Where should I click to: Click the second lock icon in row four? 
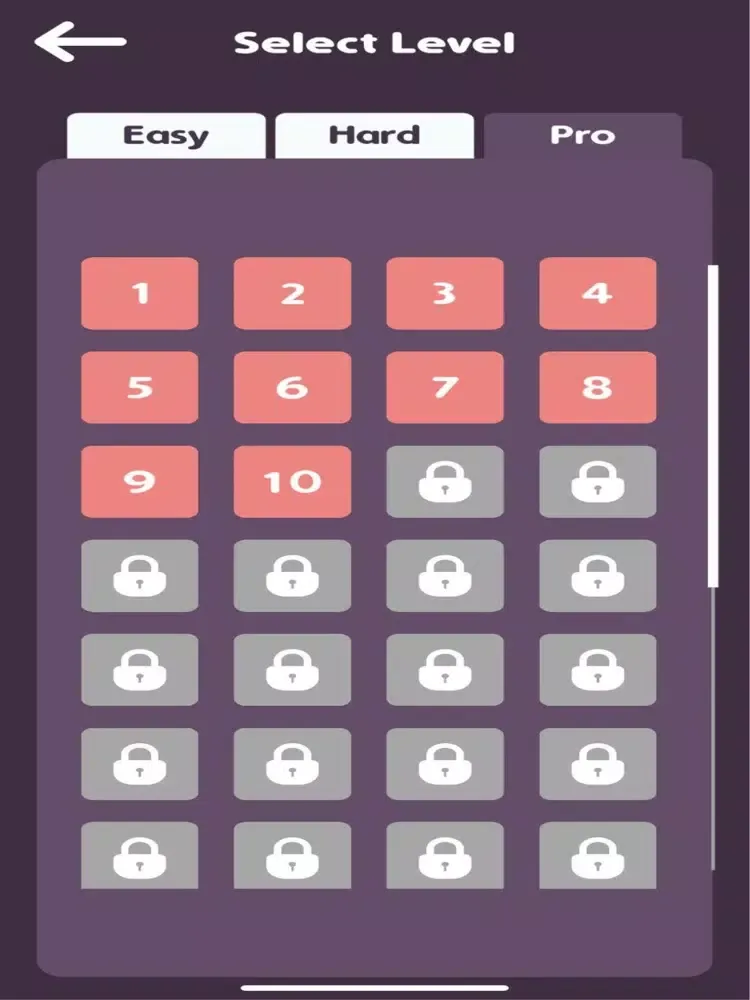point(292,577)
